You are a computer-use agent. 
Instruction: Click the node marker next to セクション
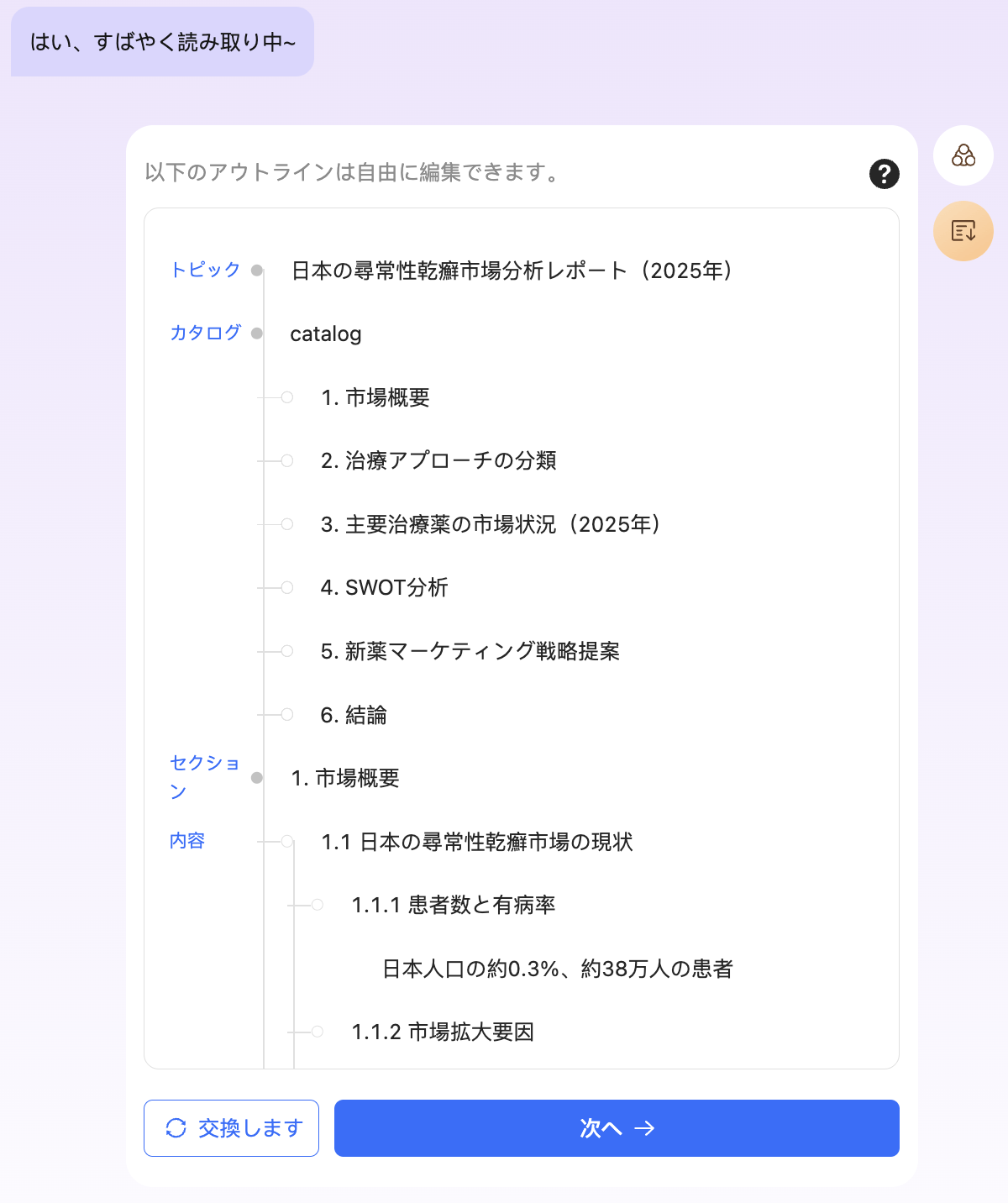pos(258,778)
